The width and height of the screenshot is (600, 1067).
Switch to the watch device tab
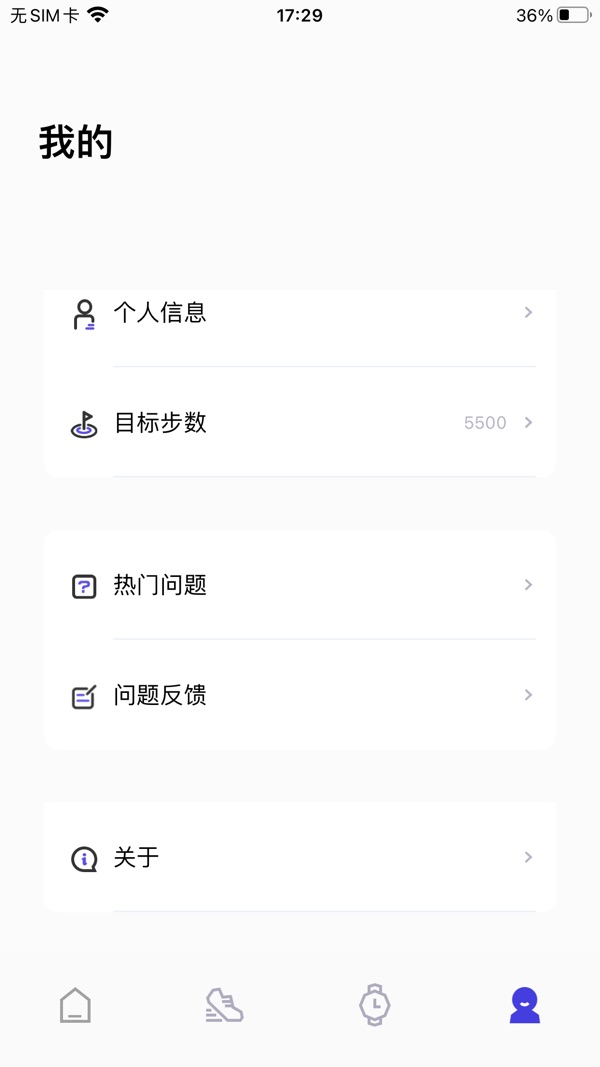point(375,1005)
